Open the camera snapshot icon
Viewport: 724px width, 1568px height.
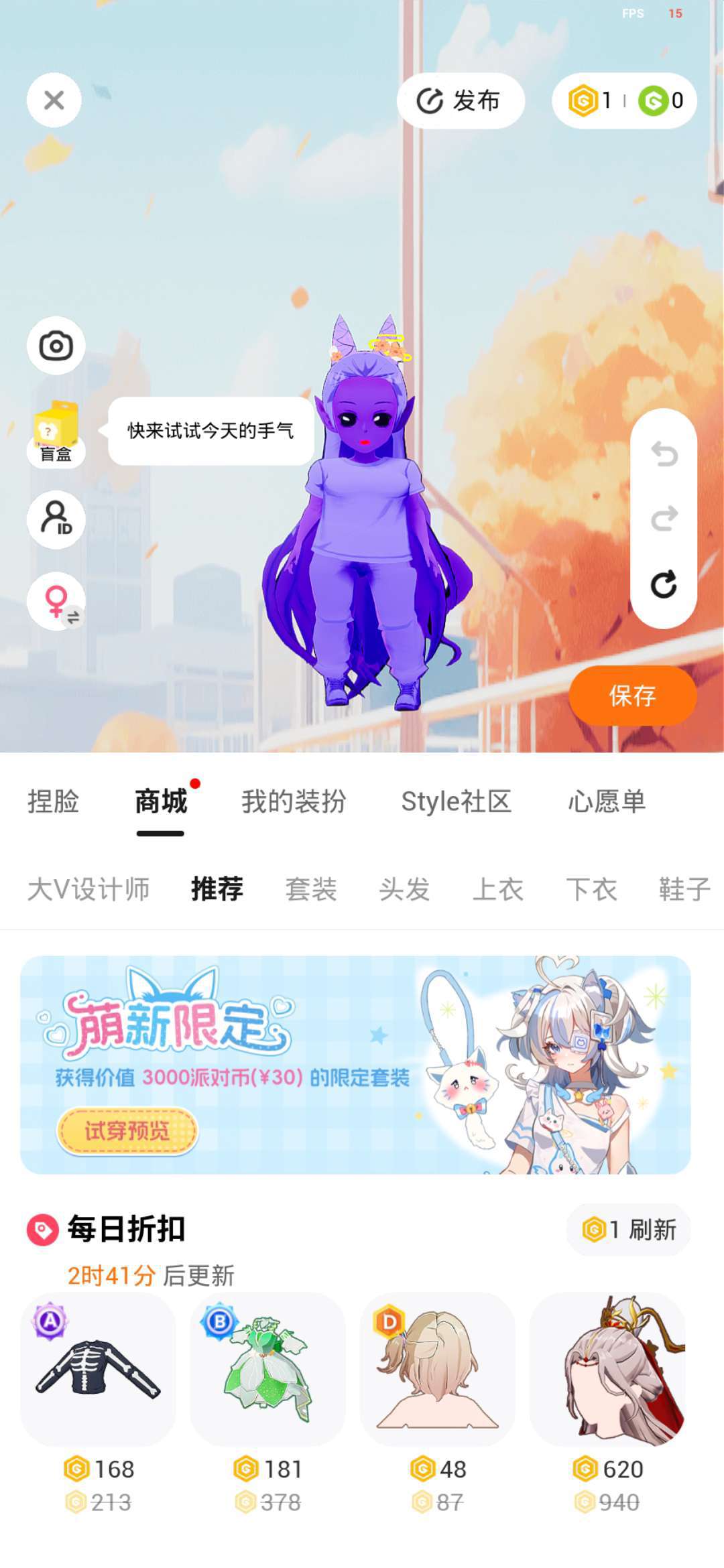coord(56,346)
